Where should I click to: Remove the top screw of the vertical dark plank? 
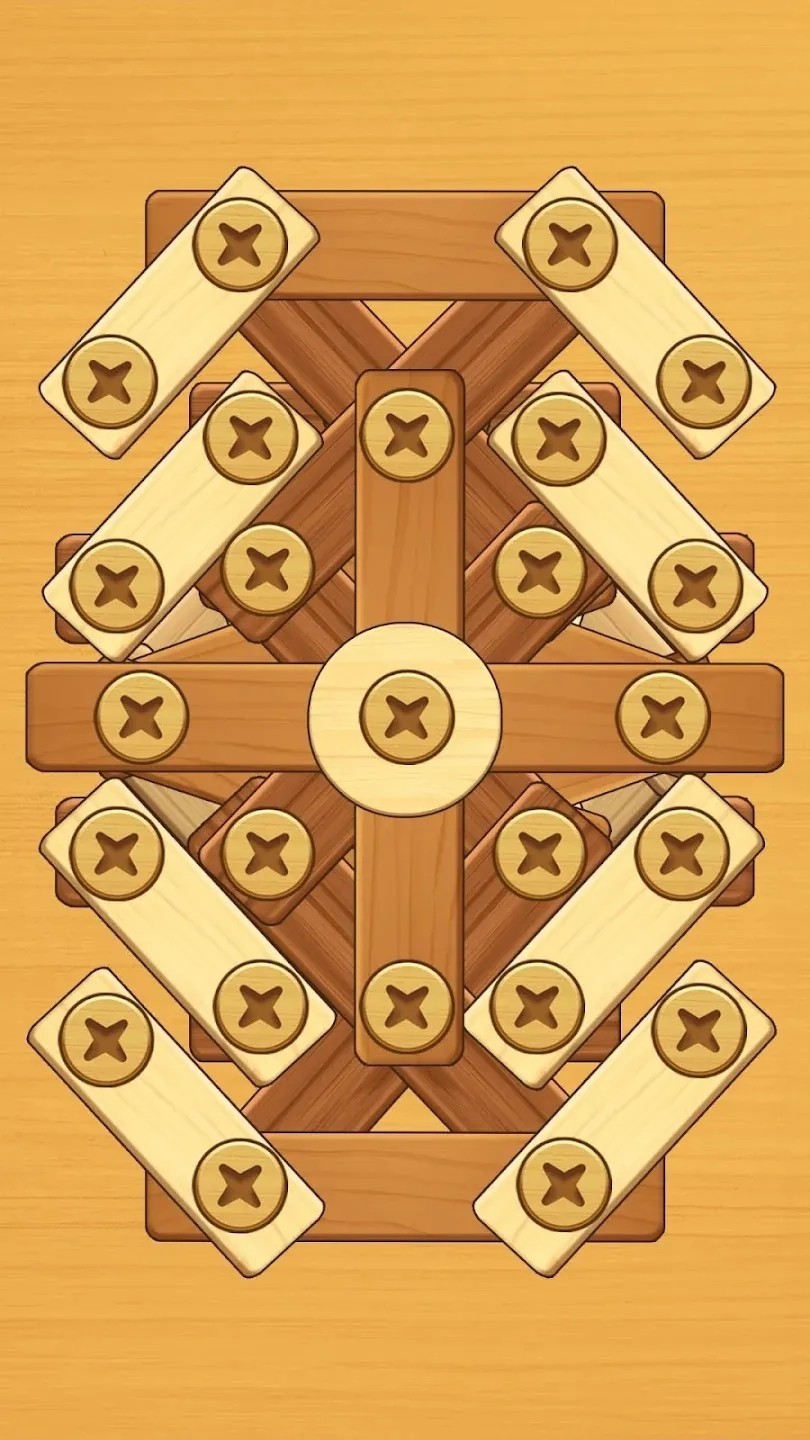click(406, 435)
